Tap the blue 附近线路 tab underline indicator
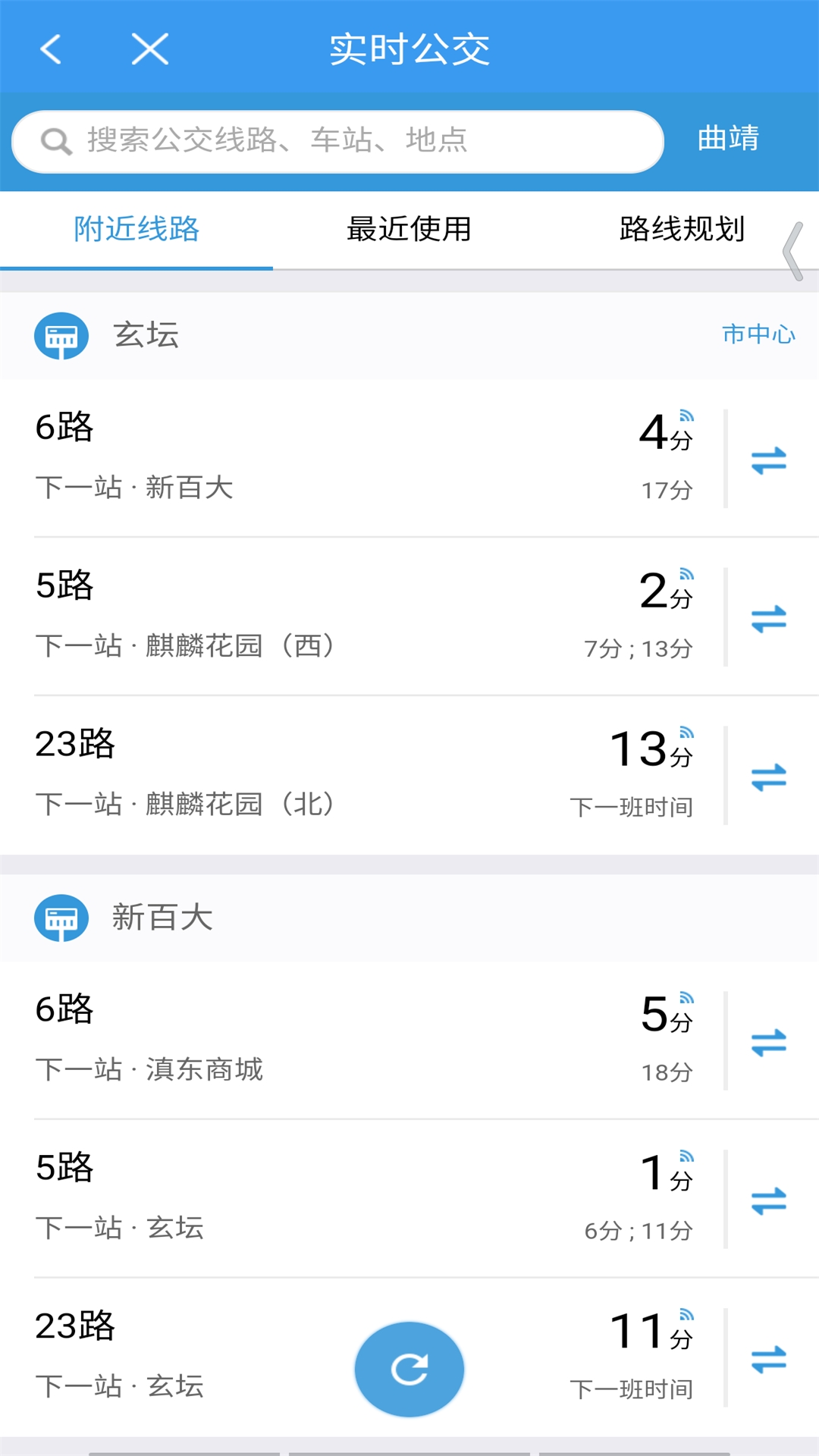 point(135,268)
